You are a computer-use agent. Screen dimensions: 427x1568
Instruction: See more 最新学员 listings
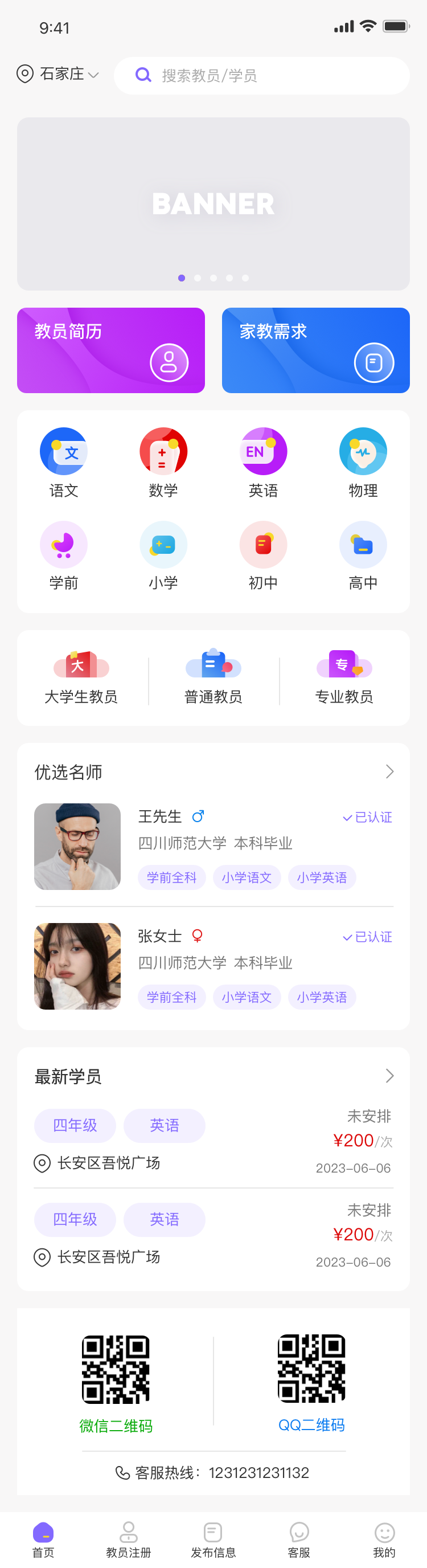[389, 1076]
